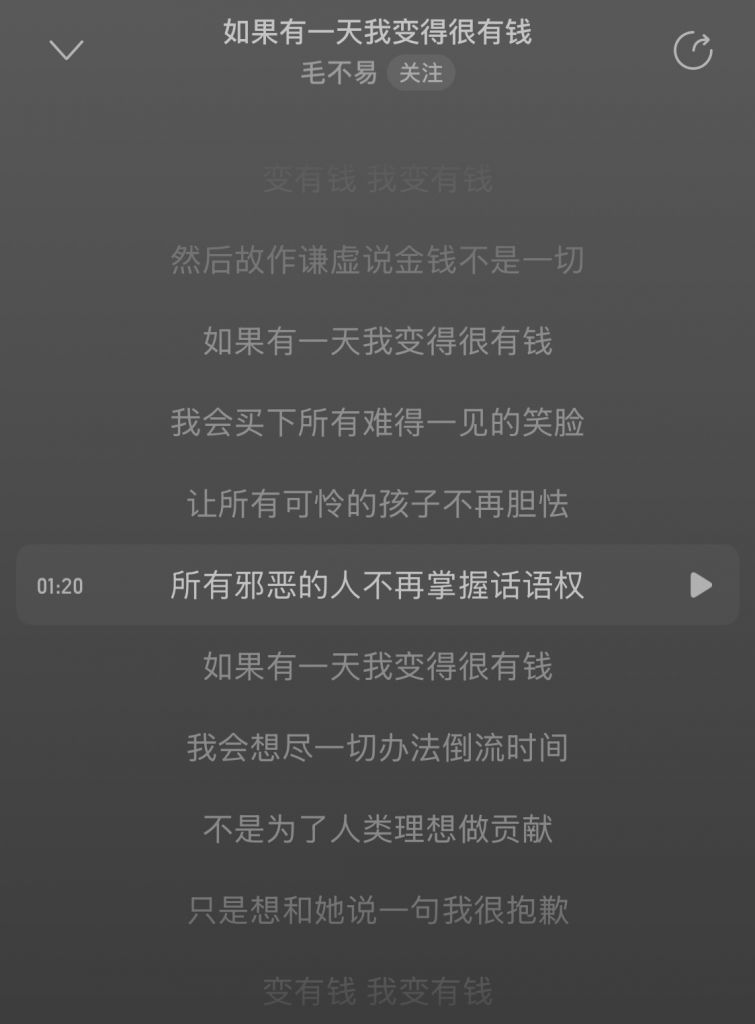
Task: Tap the highlighted lyric 所有邪恶的人不再掌握话语权
Action: click(x=377, y=586)
